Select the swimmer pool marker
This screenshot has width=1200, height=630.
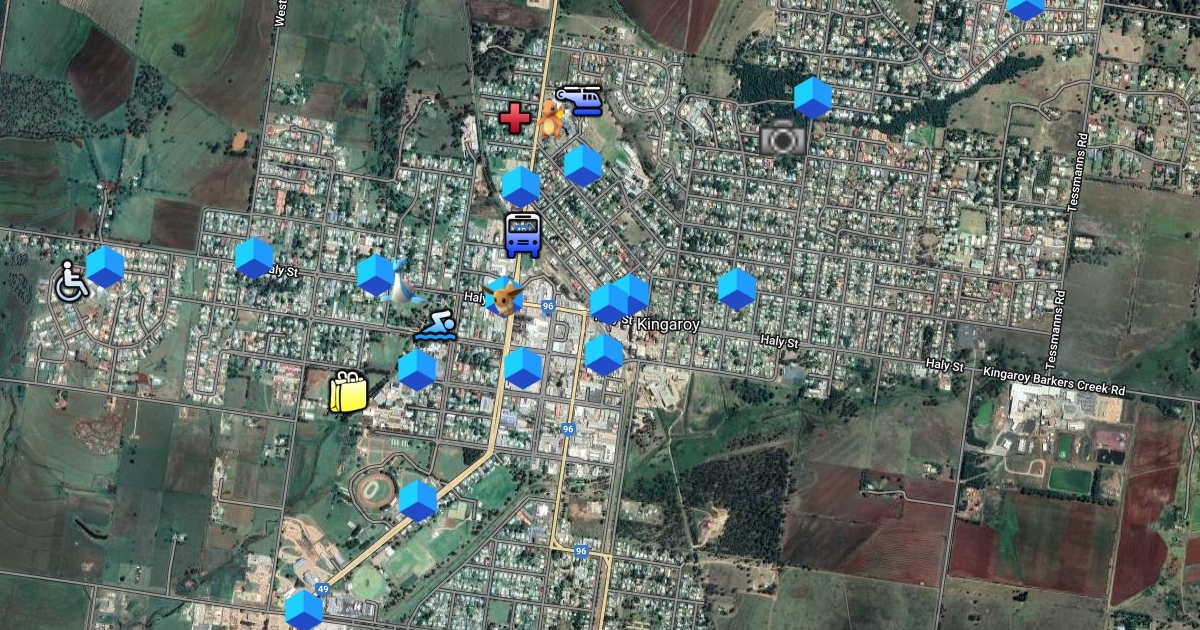pyautogui.click(x=435, y=326)
